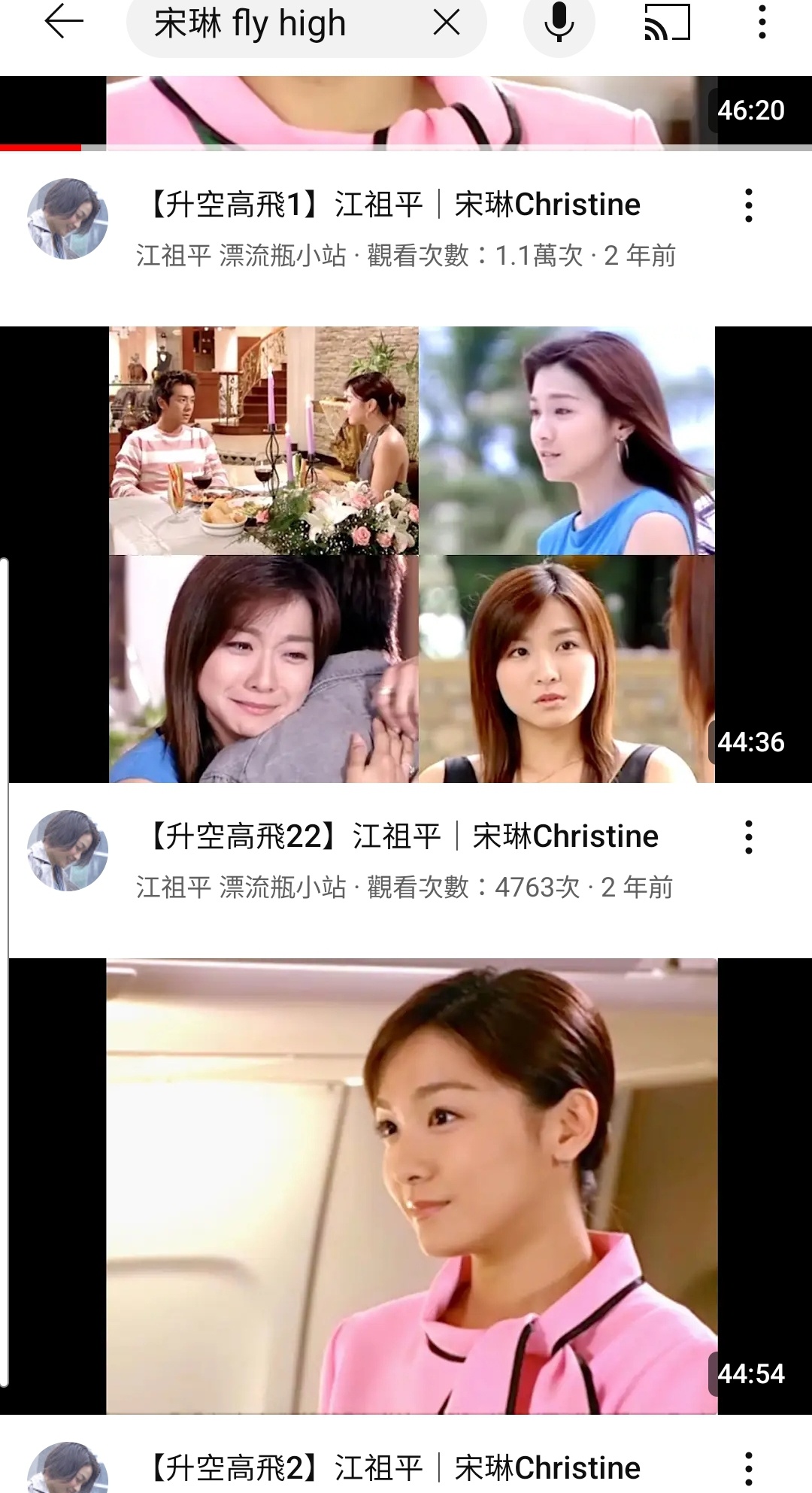
Task: Open video titled 【升空高飛1】江祖平｜宋琳Christine
Action: coord(394,205)
